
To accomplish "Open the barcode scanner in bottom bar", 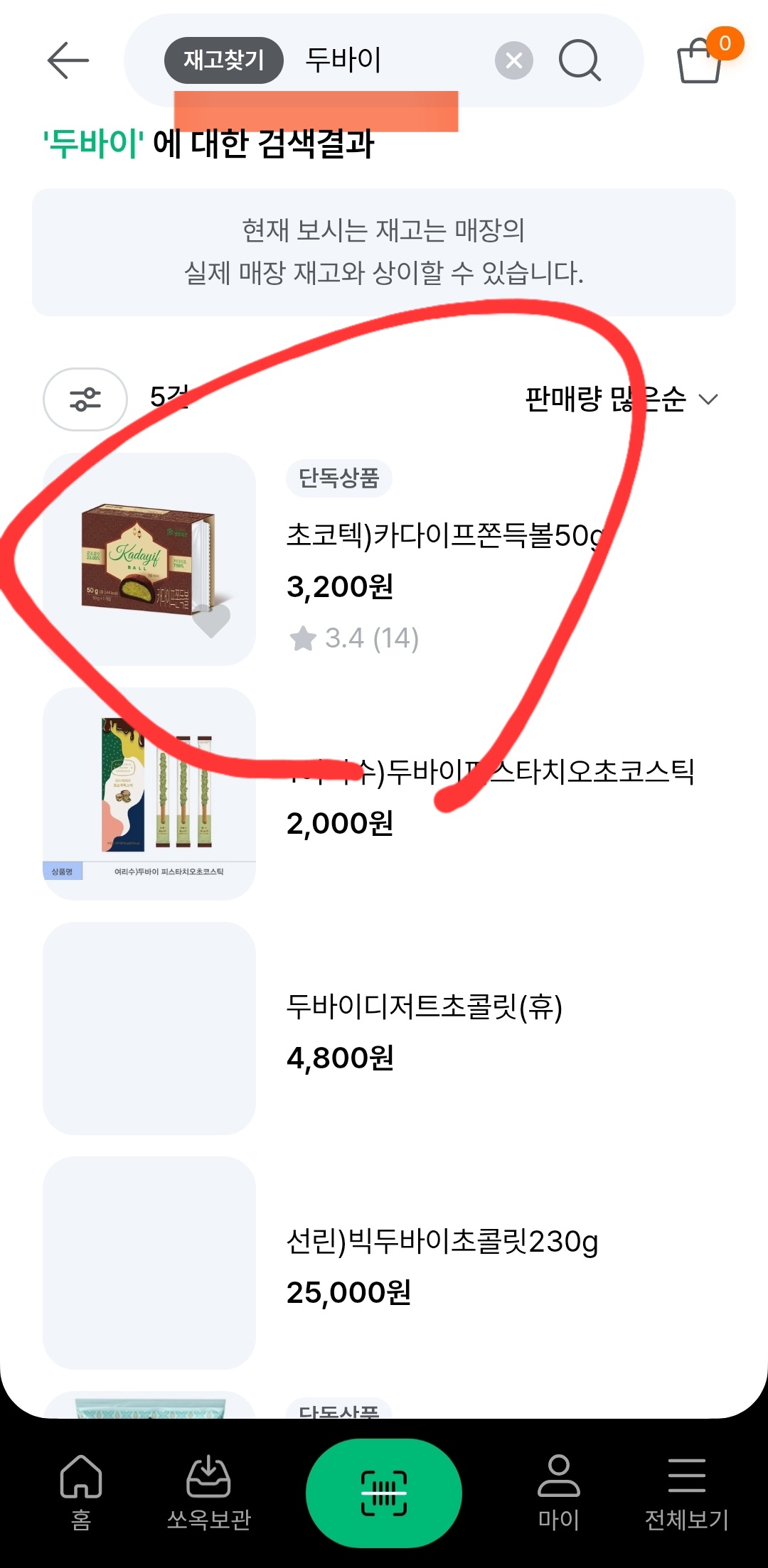I will pyautogui.click(x=384, y=1493).
